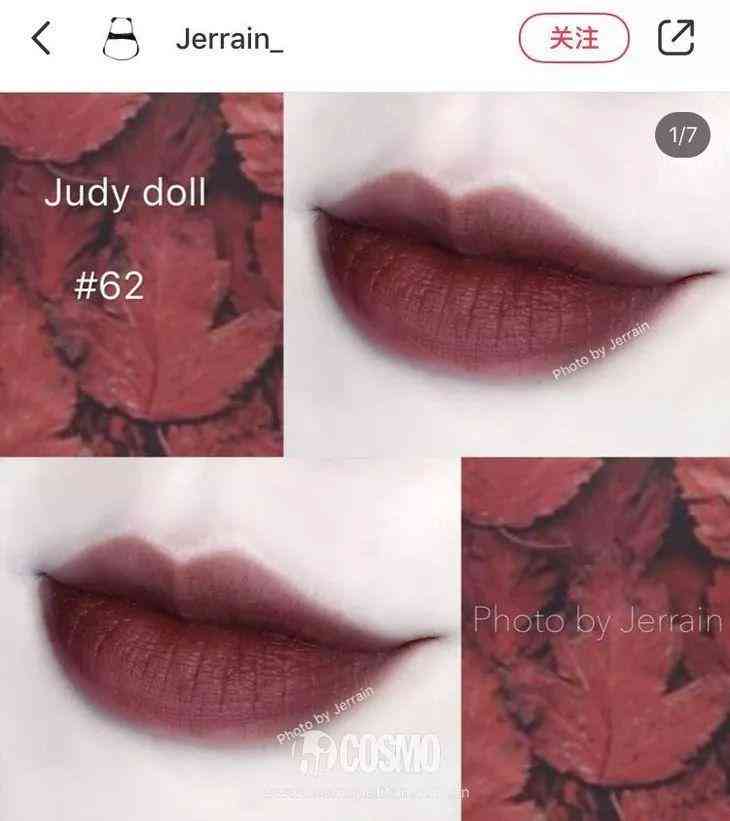The image size is (730, 821).
Task: Go back using the top-left arrow
Action: [41, 39]
